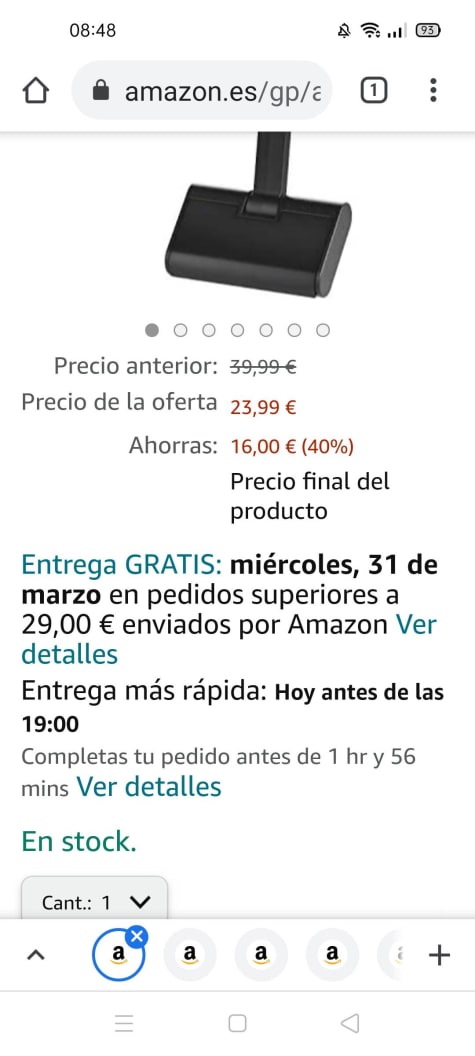This screenshot has height=1056, width=475.
Task: Tap Ver detalles under faster delivery
Action: [149, 786]
